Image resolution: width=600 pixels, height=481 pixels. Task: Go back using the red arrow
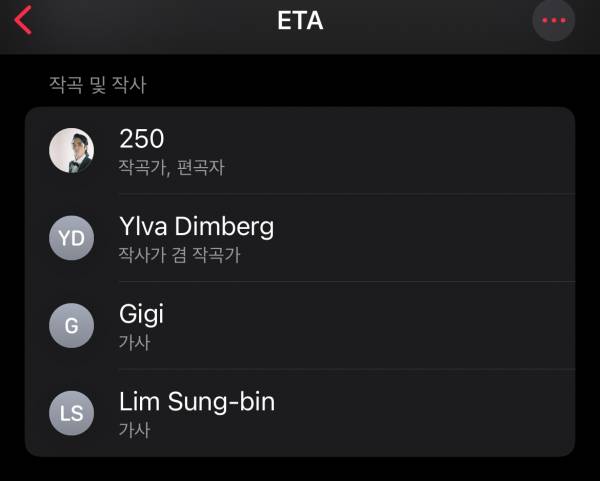pyautogui.click(x=23, y=20)
